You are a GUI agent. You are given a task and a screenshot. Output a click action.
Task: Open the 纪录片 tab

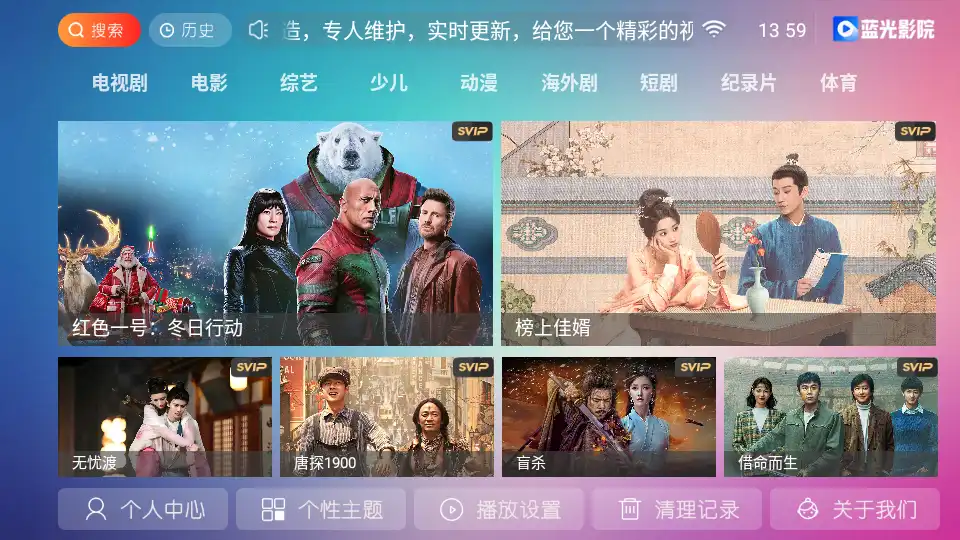tap(748, 83)
